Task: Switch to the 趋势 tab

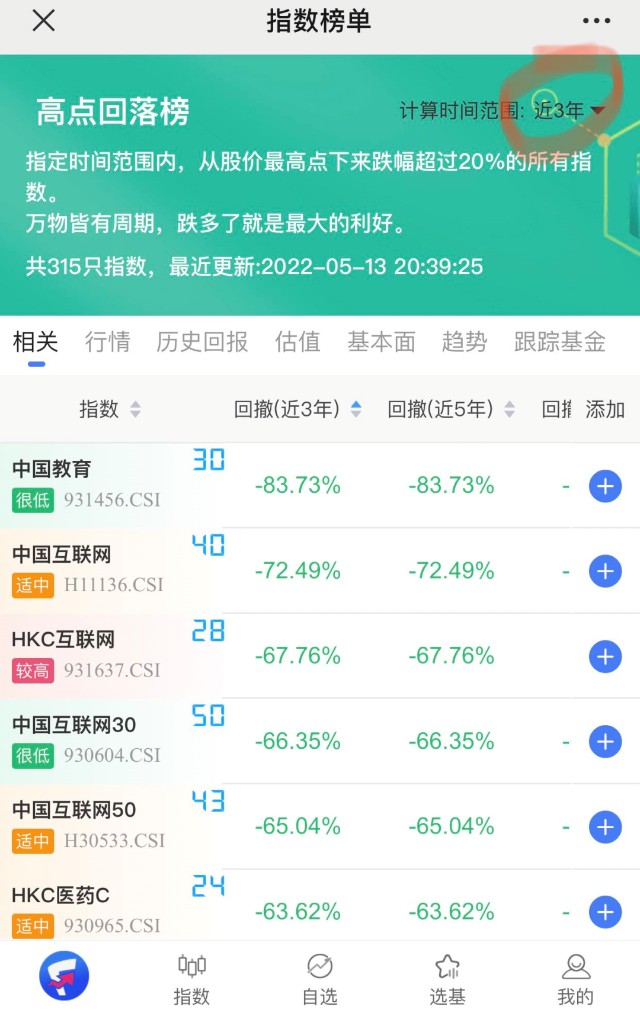Action: (464, 342)
